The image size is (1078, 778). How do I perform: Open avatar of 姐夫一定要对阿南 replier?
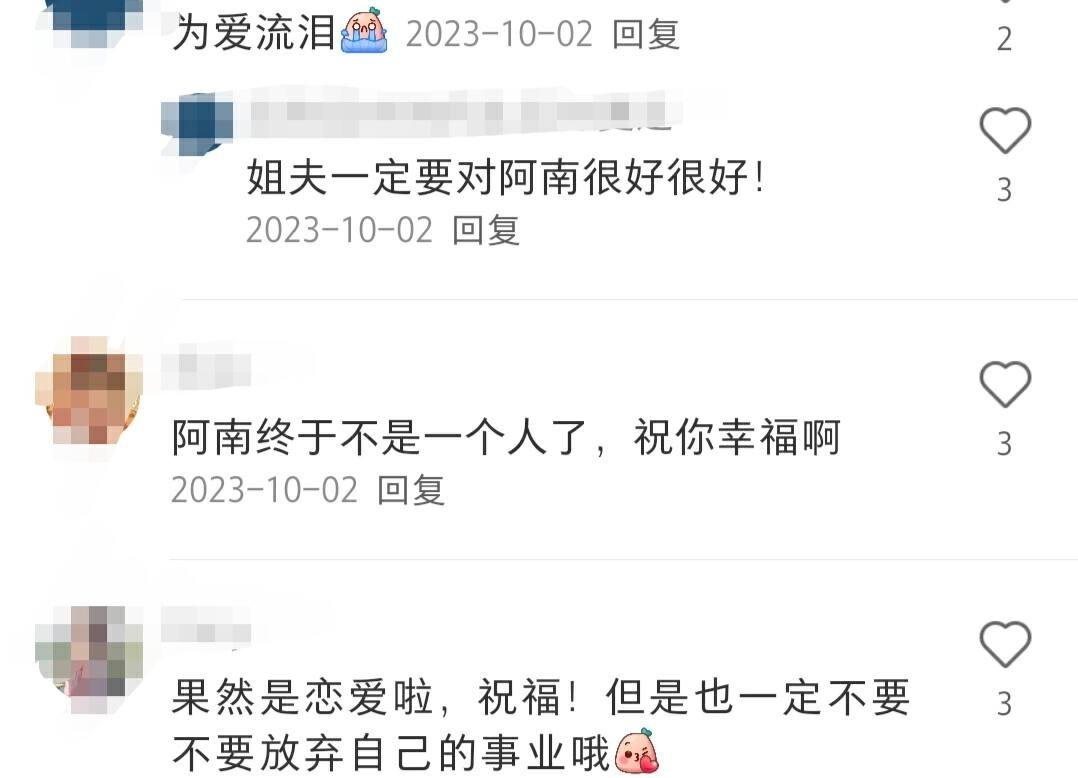[x=198, y=122]
